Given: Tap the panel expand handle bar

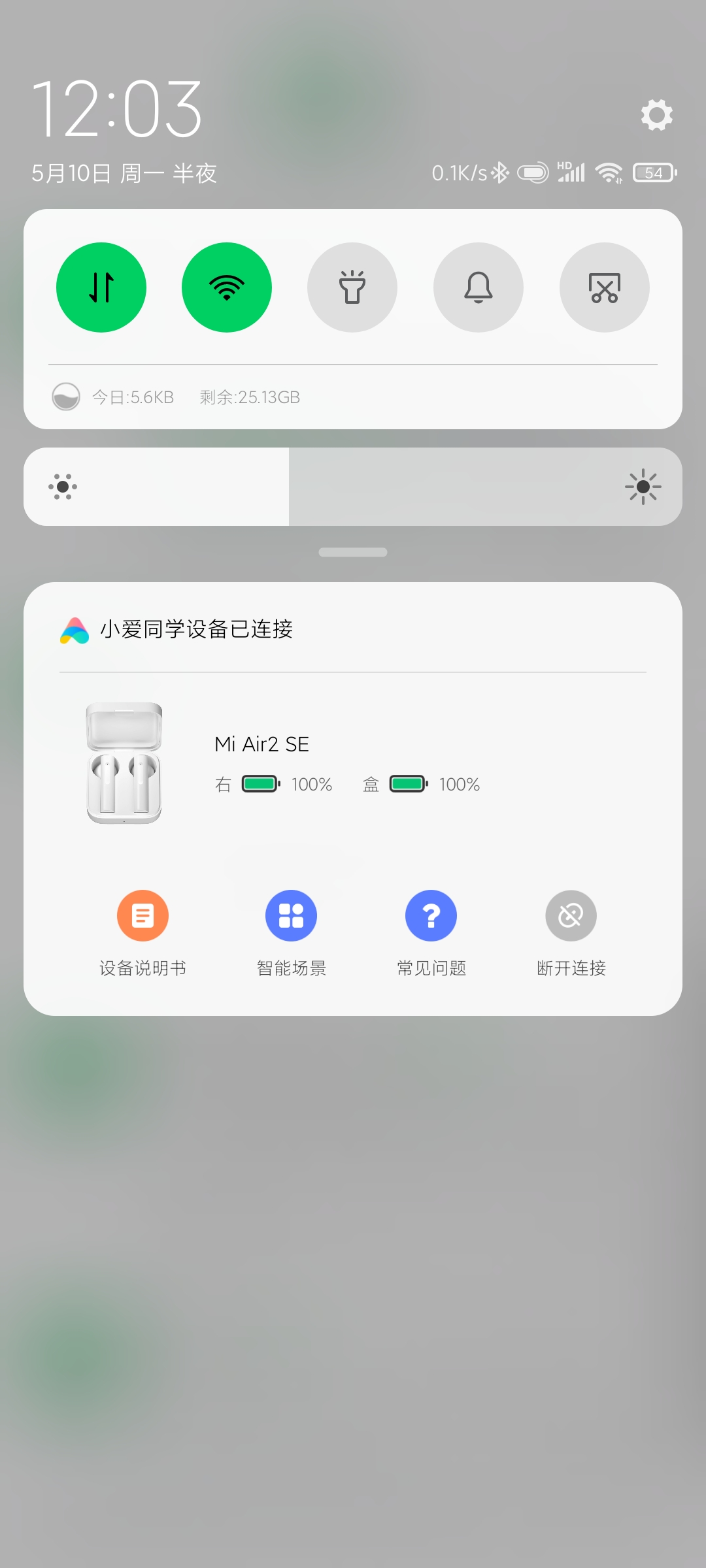Looking at the screenshot, I should pyautogui.click(x=353, y=552).
